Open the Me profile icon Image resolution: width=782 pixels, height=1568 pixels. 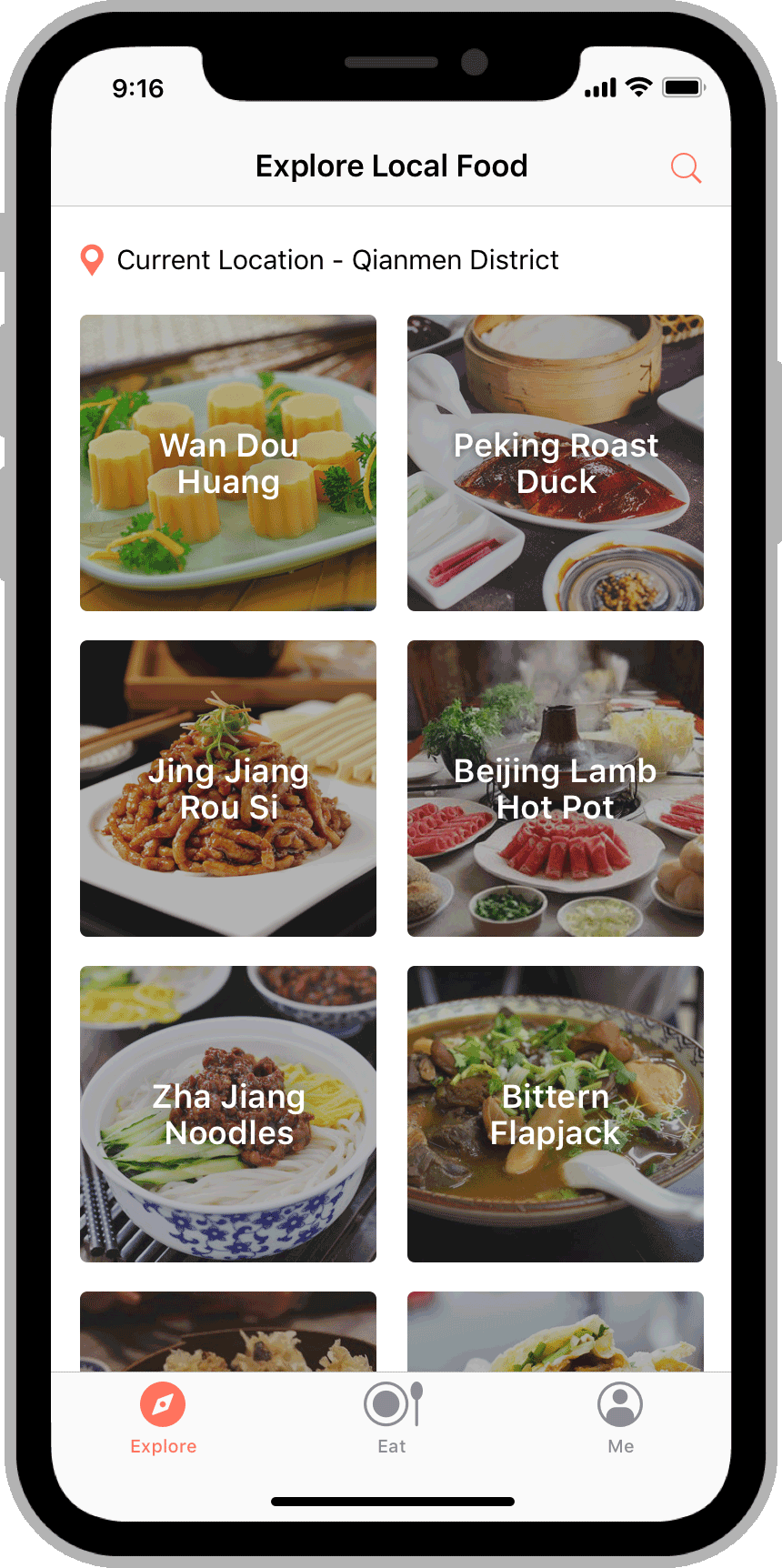620,1406
